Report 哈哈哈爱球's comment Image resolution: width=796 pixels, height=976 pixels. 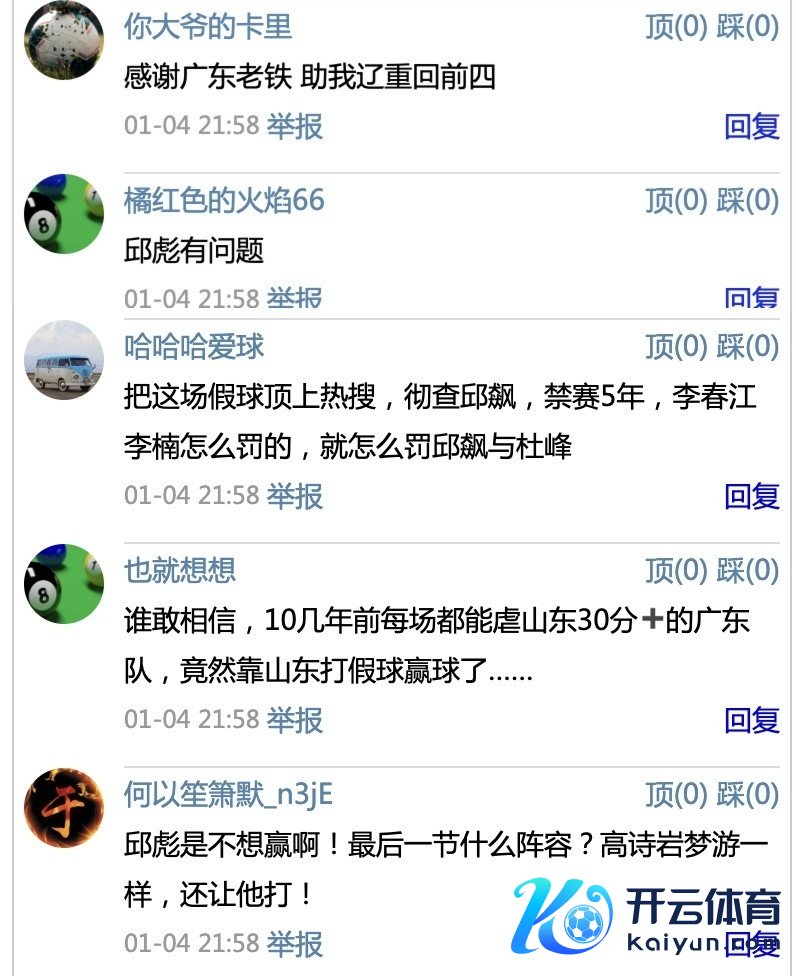coord(295,495)
